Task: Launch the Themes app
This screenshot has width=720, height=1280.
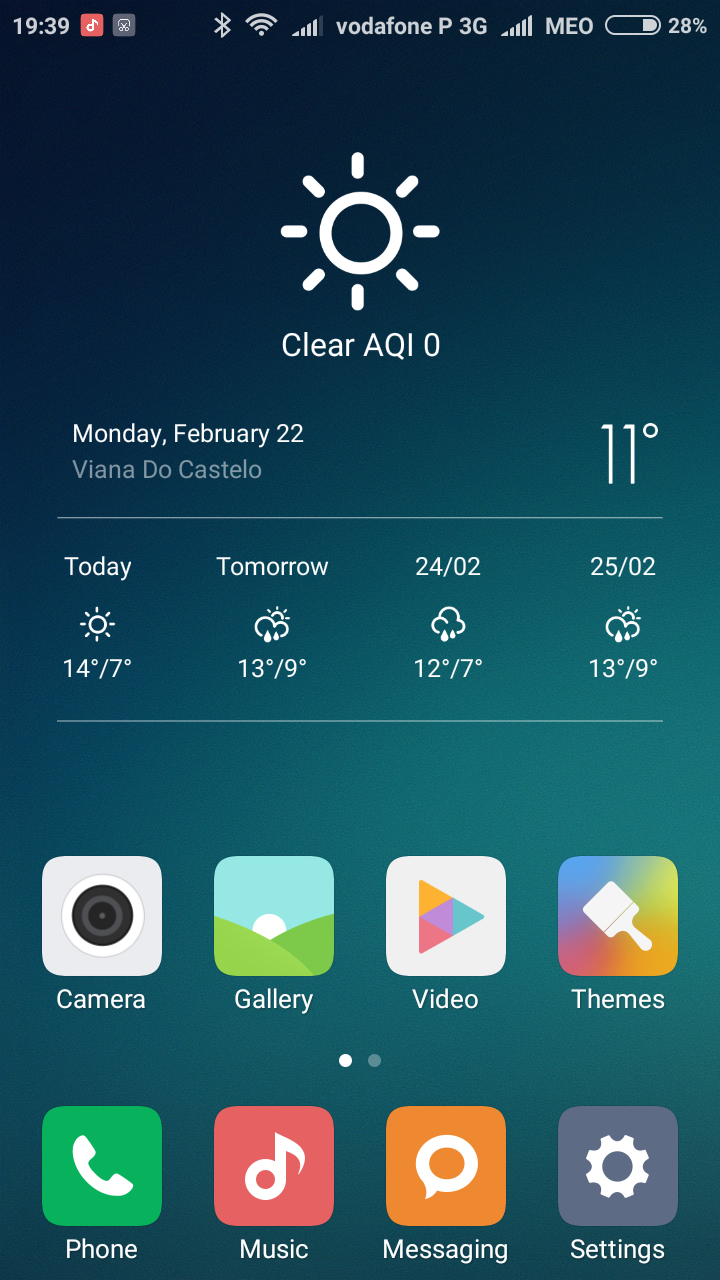Action: coord(618,916)
